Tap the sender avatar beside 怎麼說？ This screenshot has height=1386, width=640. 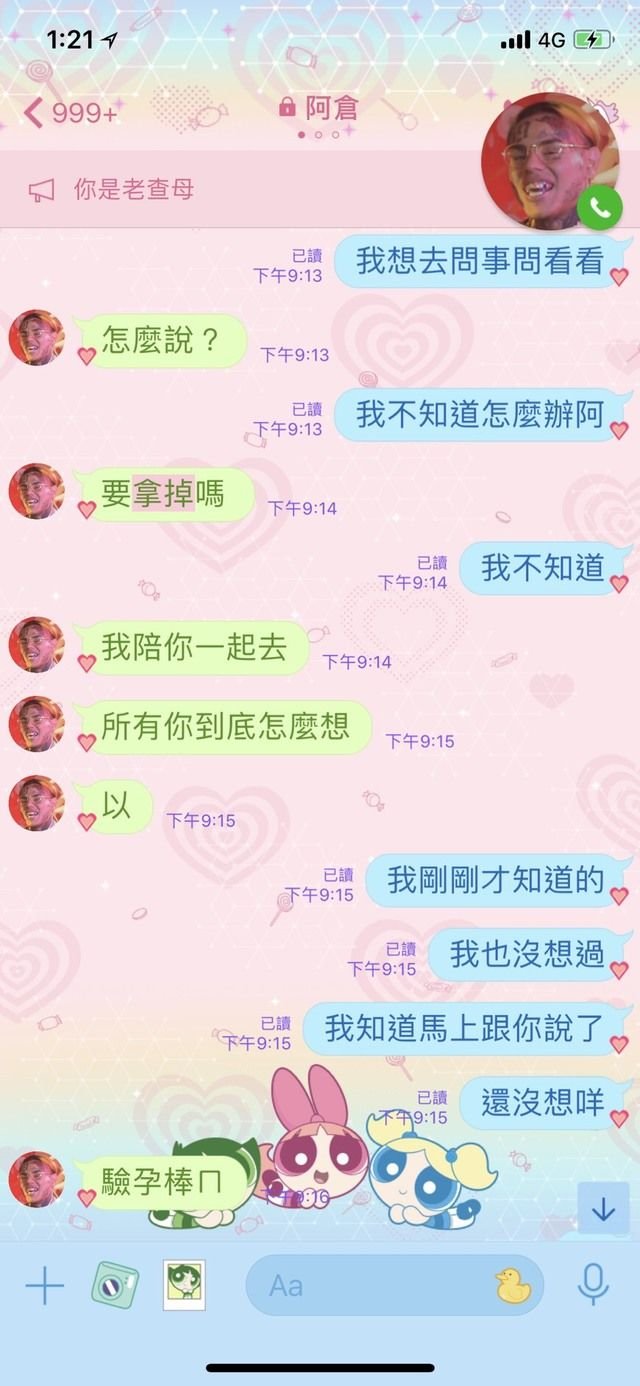(x=37, y=338)
